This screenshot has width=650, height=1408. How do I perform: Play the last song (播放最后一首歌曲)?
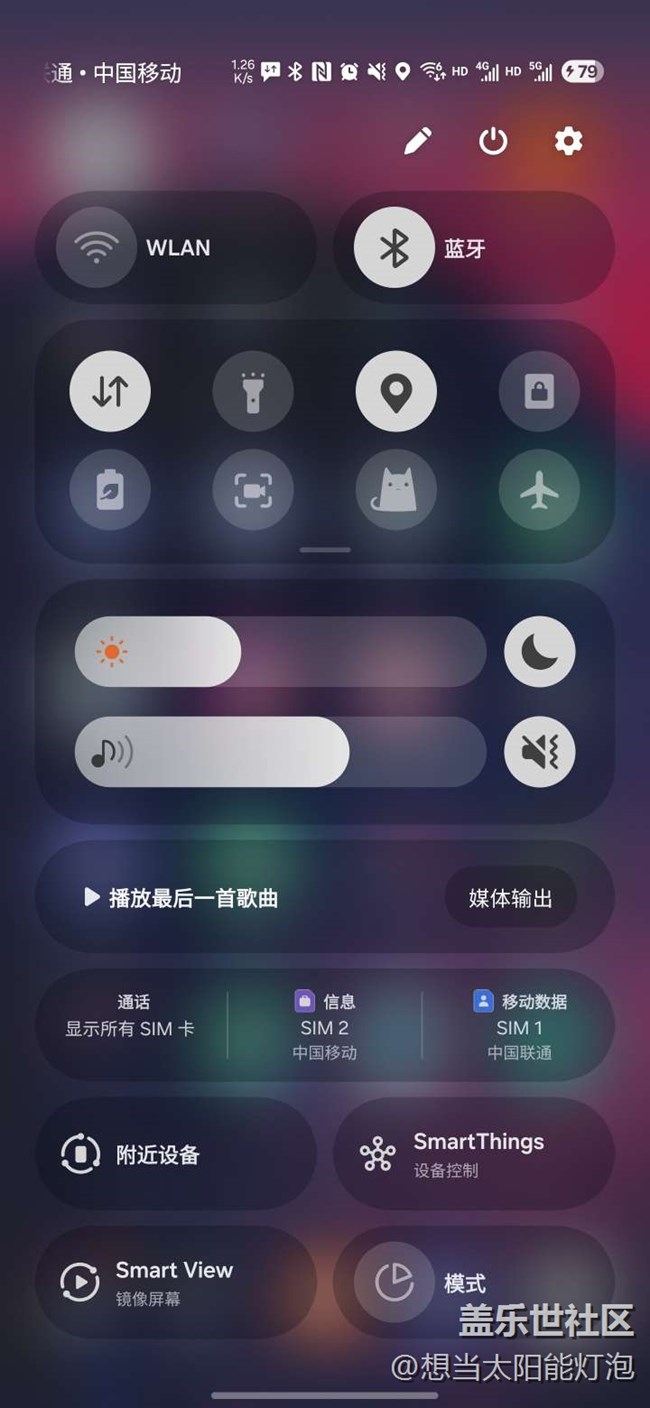click(x=182, y=898)
